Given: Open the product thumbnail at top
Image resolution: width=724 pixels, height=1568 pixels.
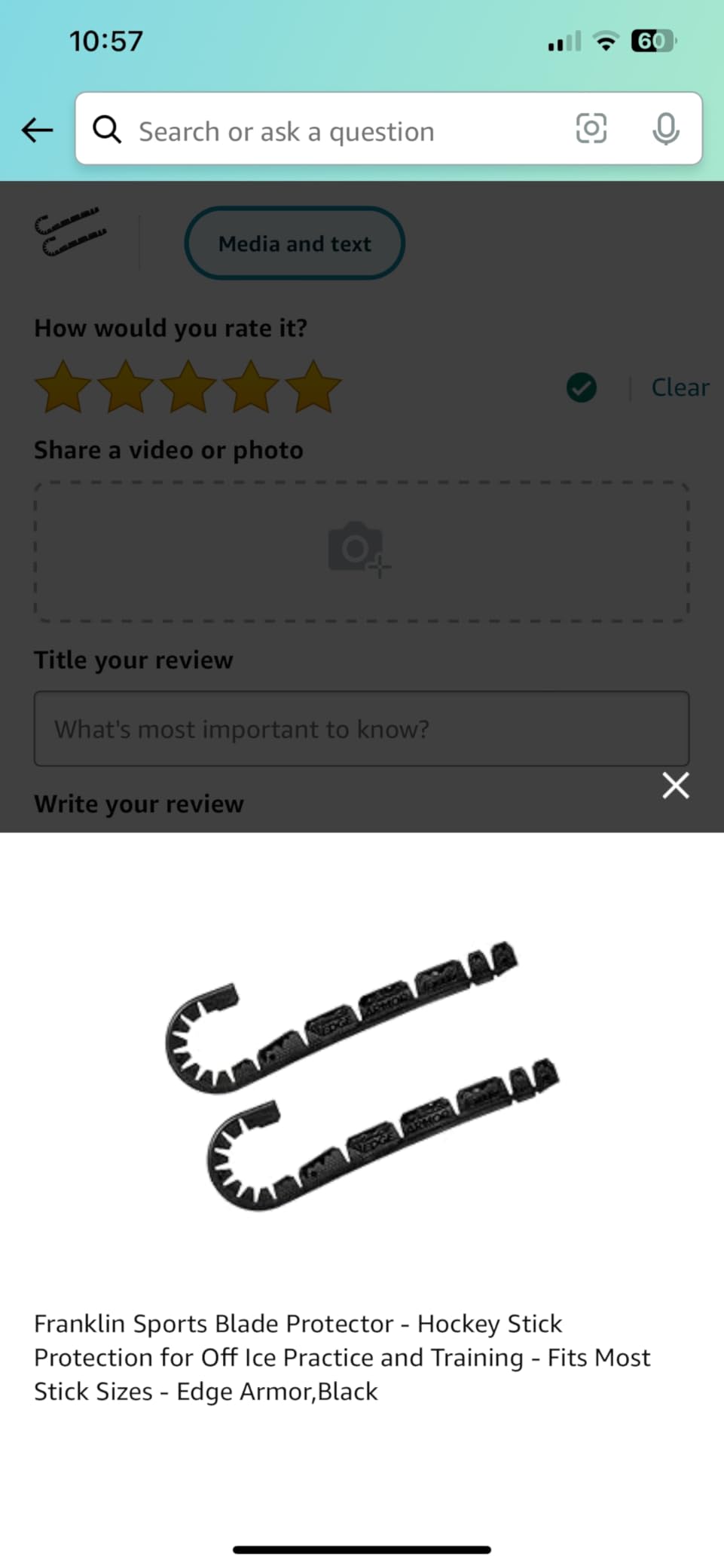Looking at the screenshot, I should click(x=71, y=232).
